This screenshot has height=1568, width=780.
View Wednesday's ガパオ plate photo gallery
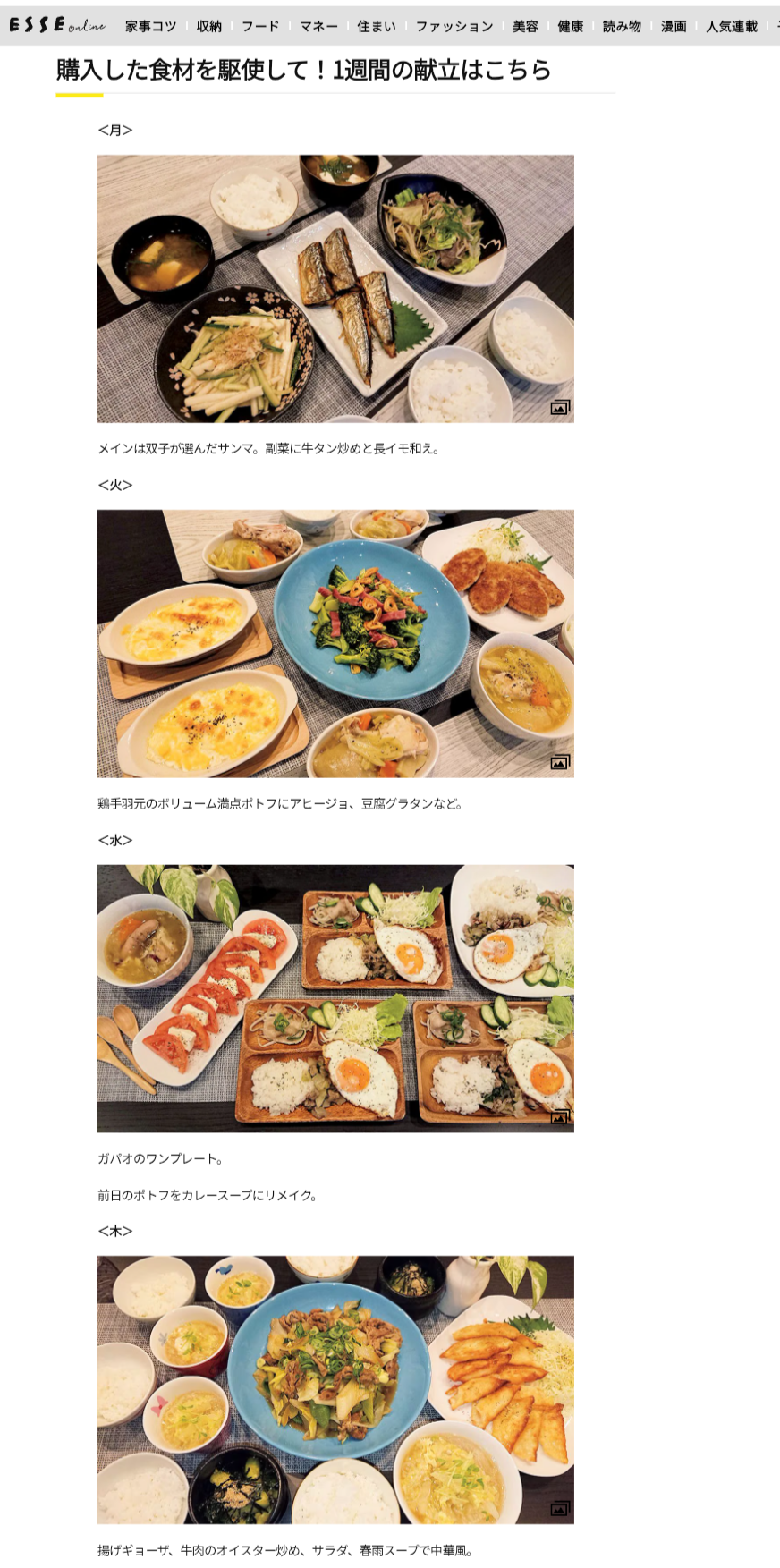[335, 998]
